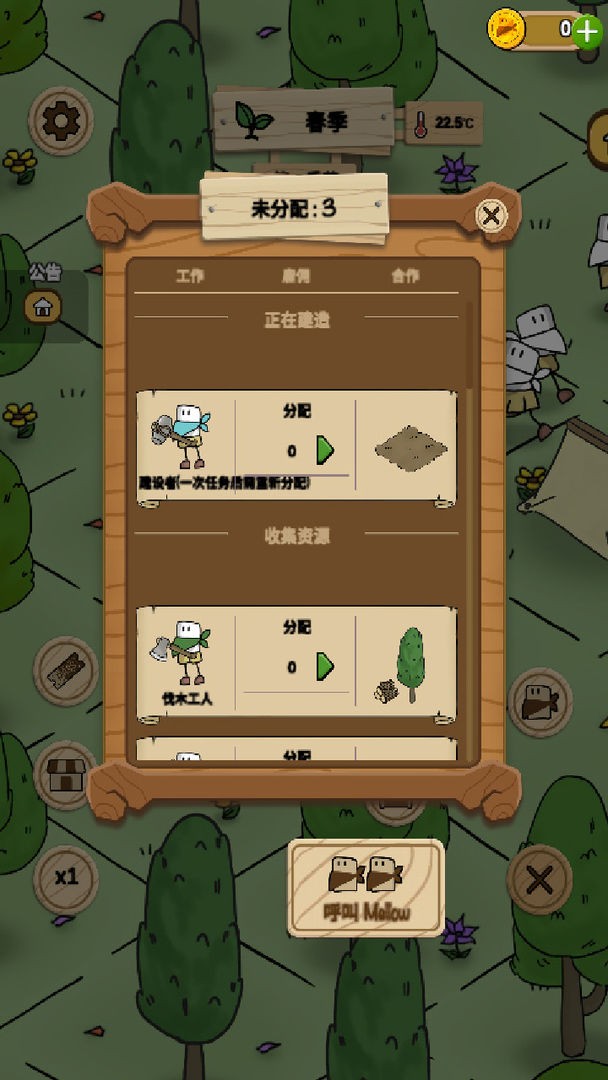This screenshot has width=608, height=1080.
Task: Open the settings gear
Action: click(61, 121)
